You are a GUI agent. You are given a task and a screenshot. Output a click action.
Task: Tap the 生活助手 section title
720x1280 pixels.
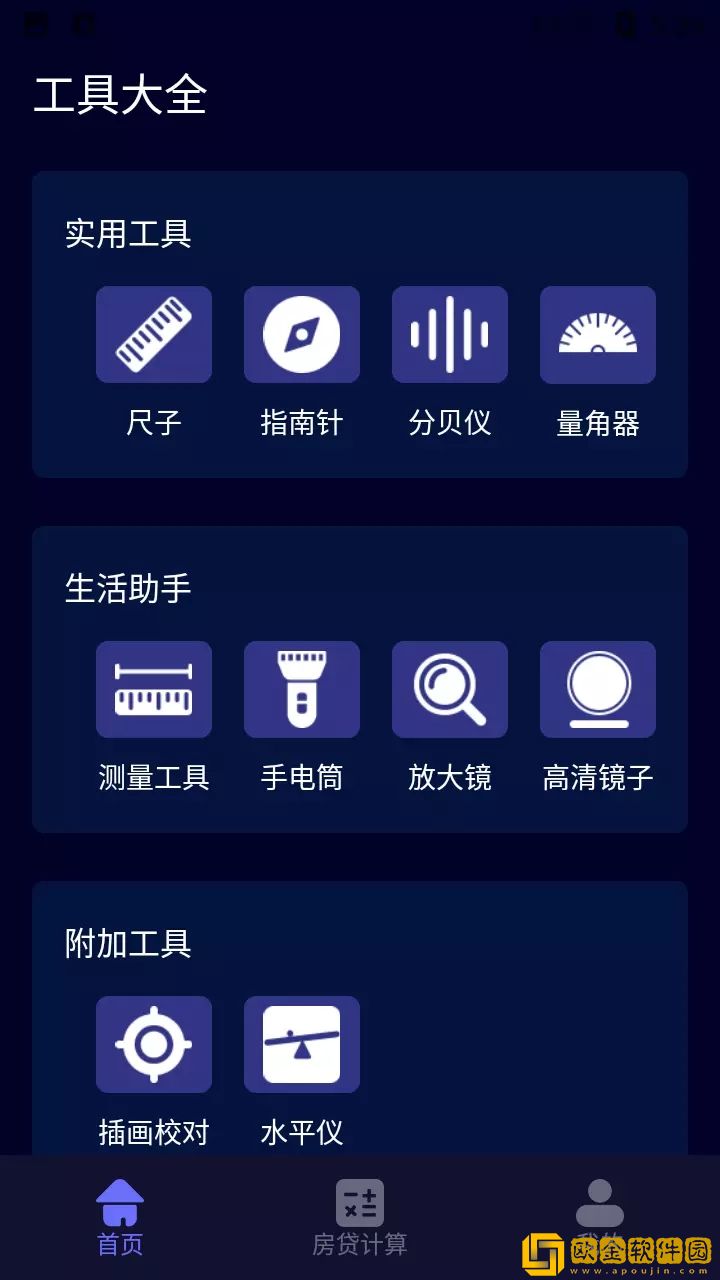(x=126, y=590)
